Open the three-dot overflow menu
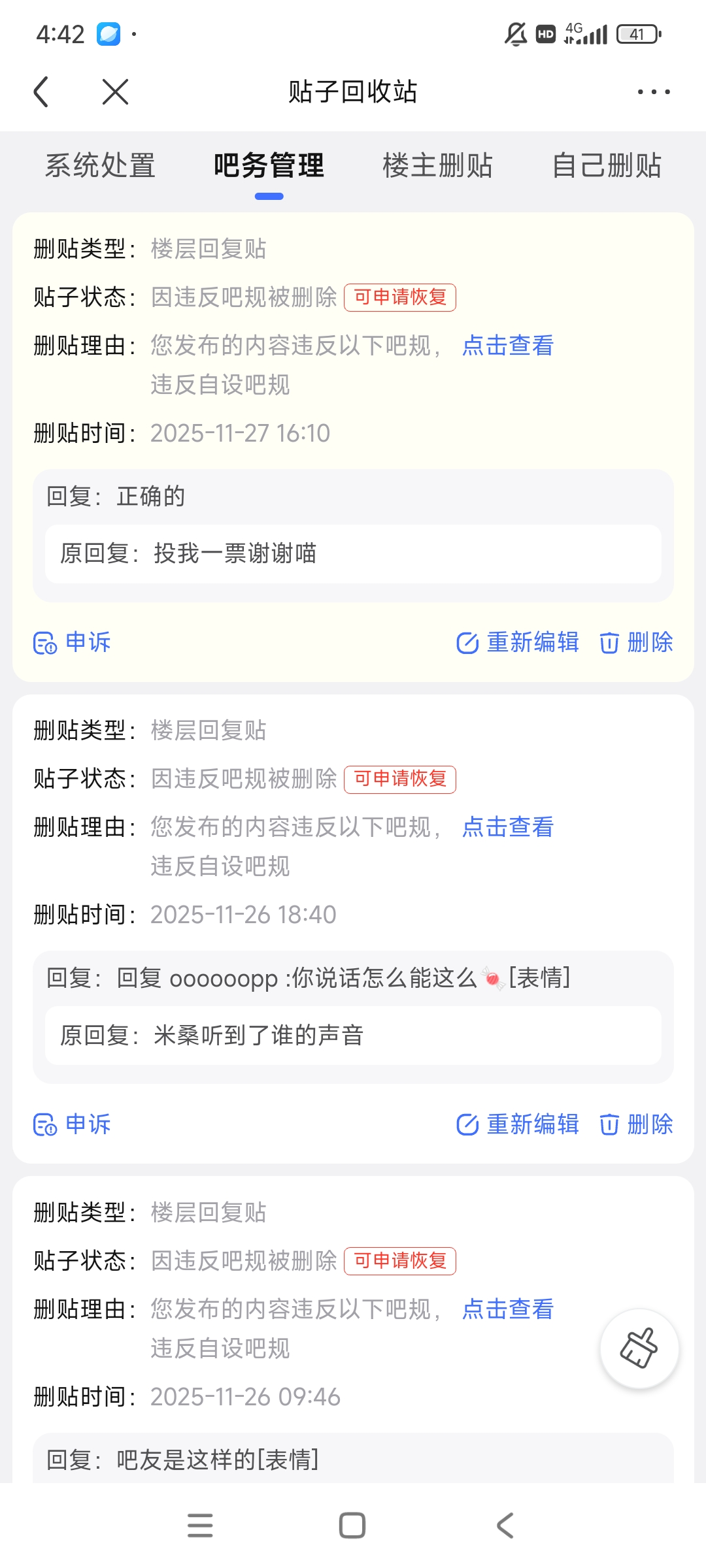 (x=653, y=92)
